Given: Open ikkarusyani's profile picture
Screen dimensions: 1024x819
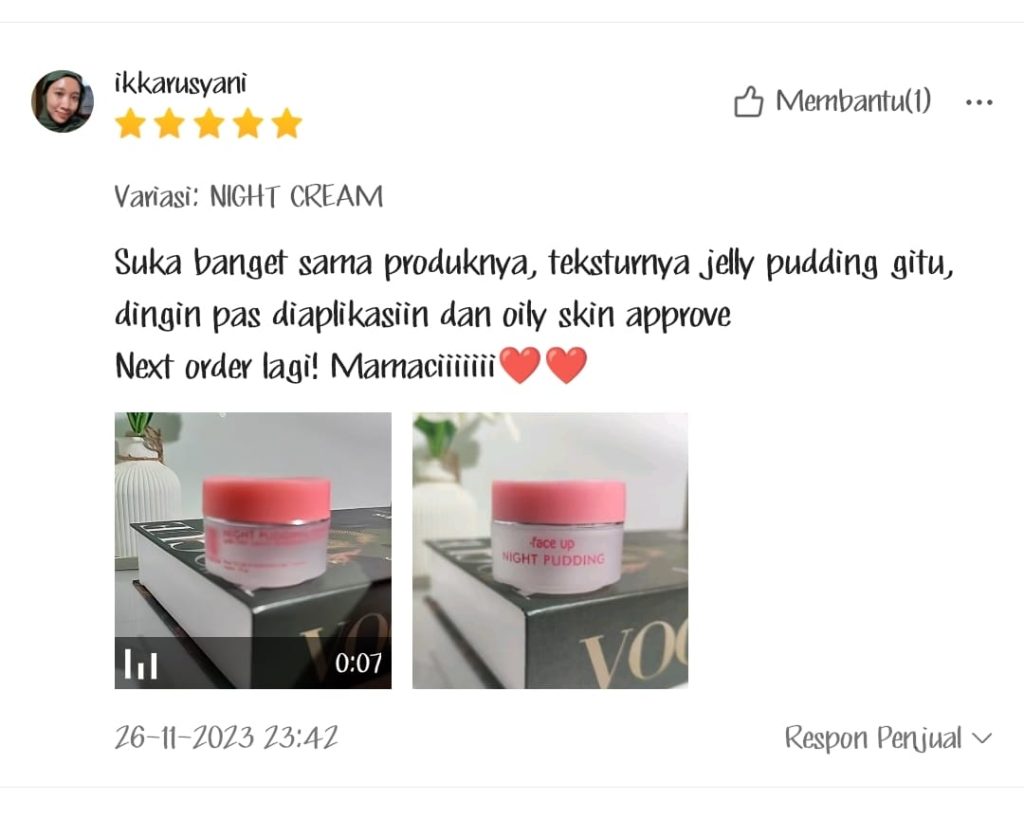Looking at the screenshot, I should coord(62,101).
